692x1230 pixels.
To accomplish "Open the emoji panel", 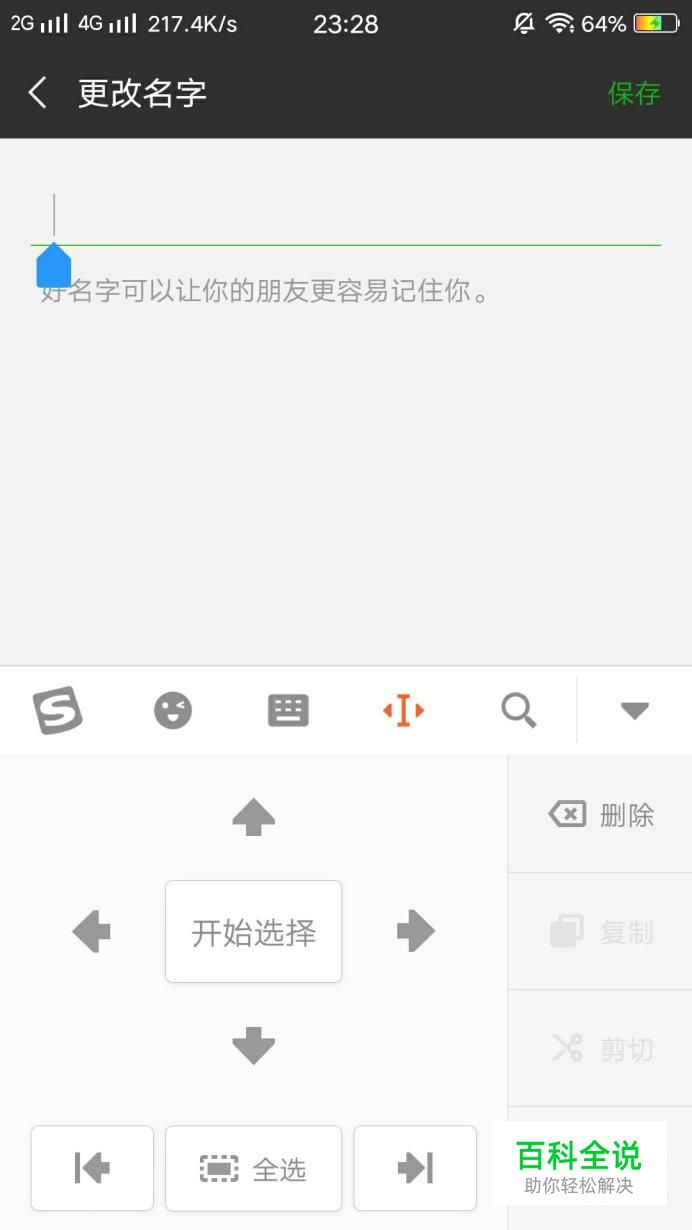I will pos(173,711).
